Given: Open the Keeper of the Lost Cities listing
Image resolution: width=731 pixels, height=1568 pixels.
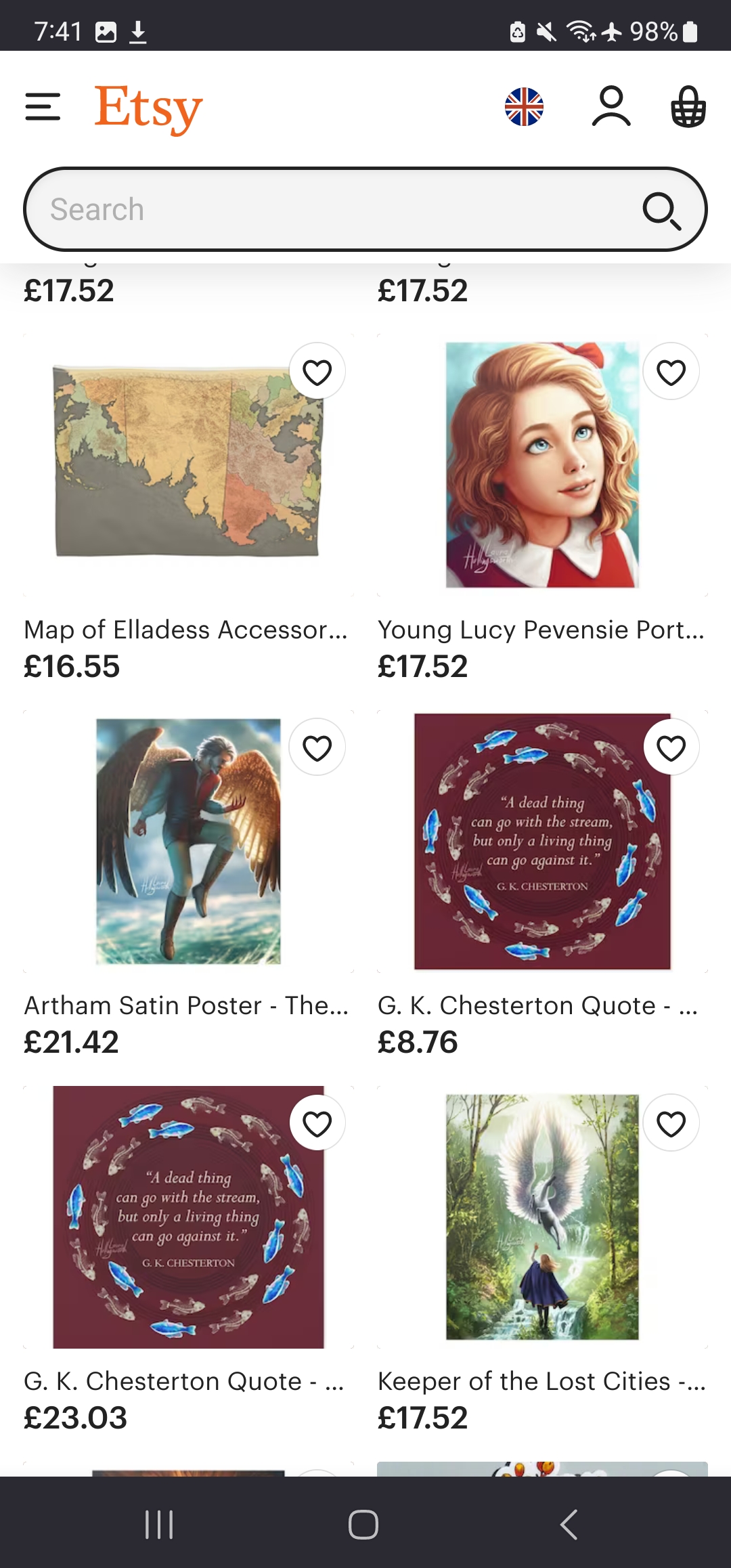Looking at the screenshot, I should point(541,1217).
